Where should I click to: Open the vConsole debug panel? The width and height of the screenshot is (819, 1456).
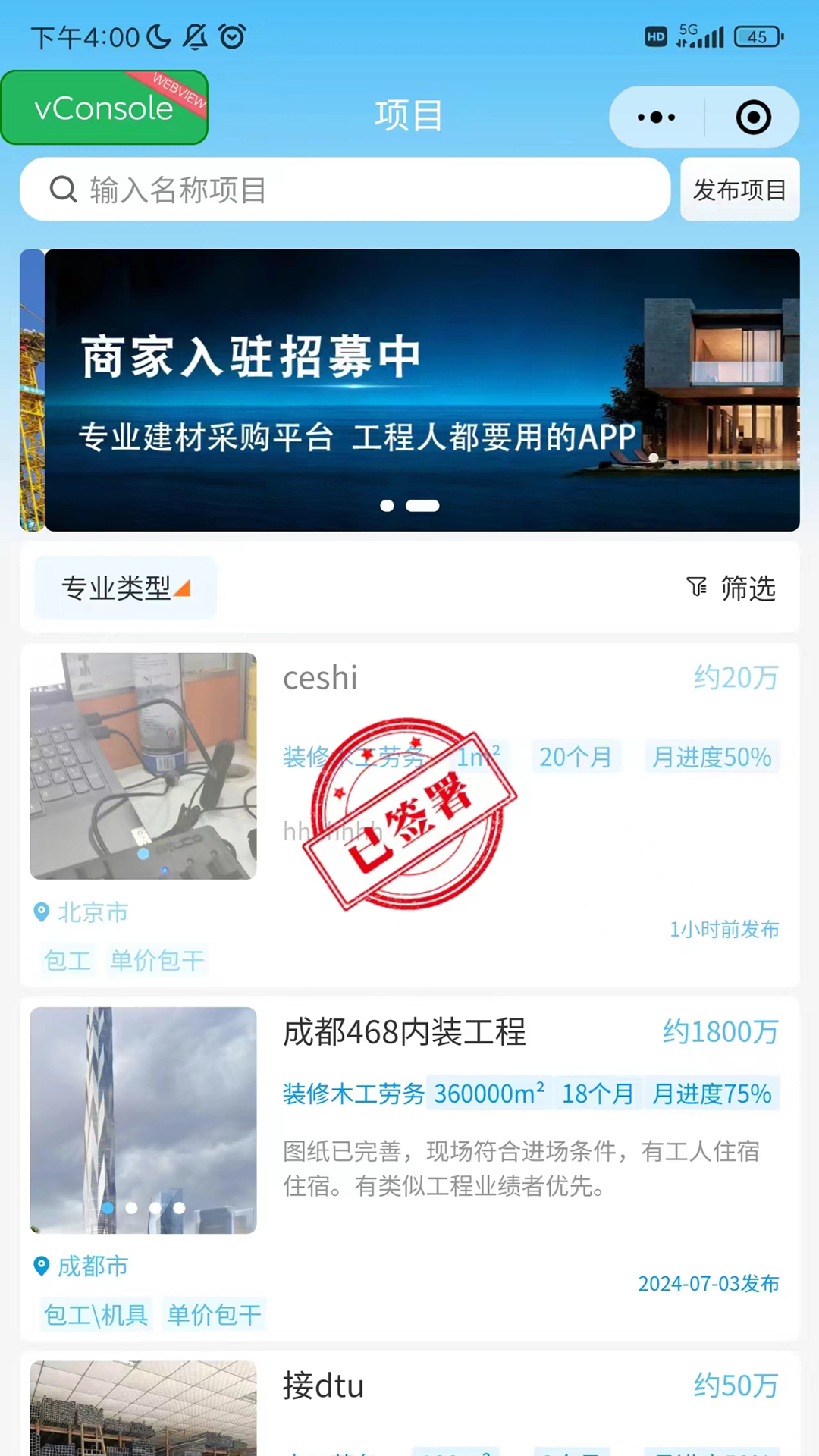click(x=104, y=108)
